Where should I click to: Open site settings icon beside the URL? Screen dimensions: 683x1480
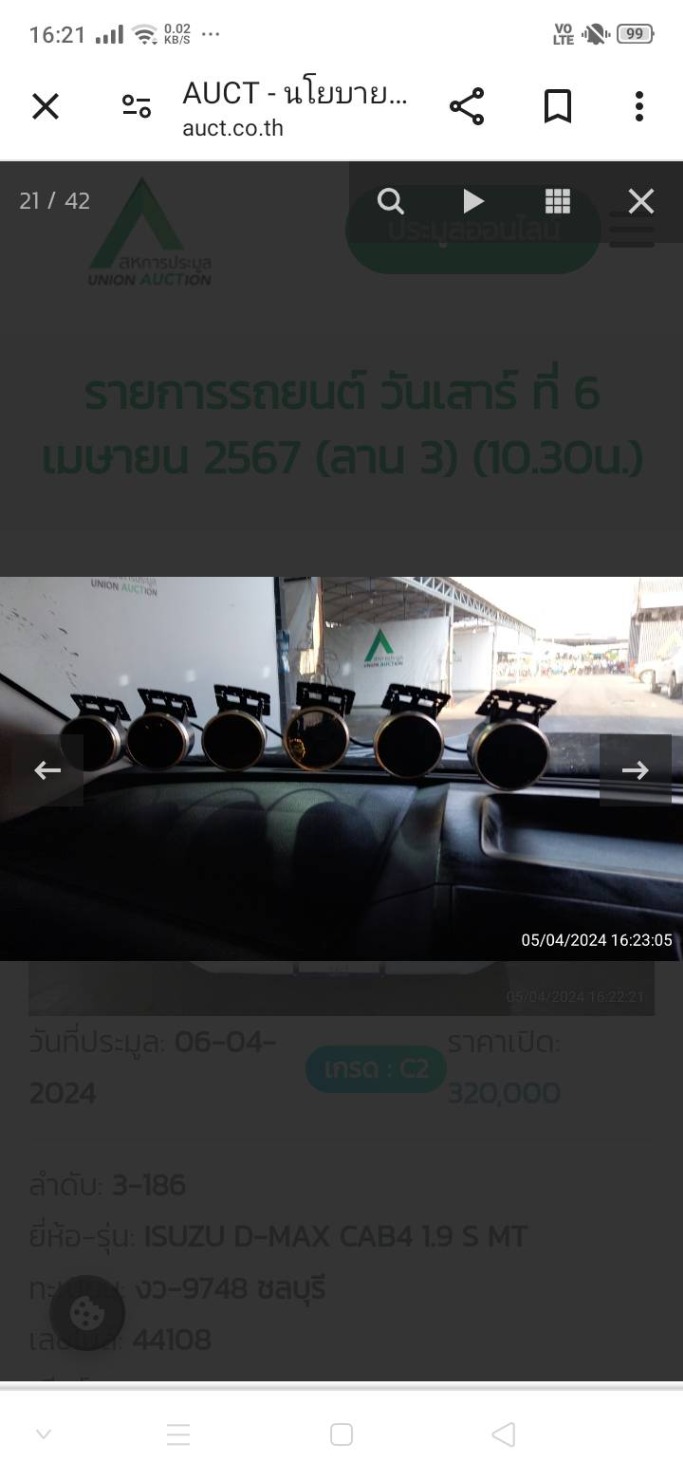click(x=136, y=107)
